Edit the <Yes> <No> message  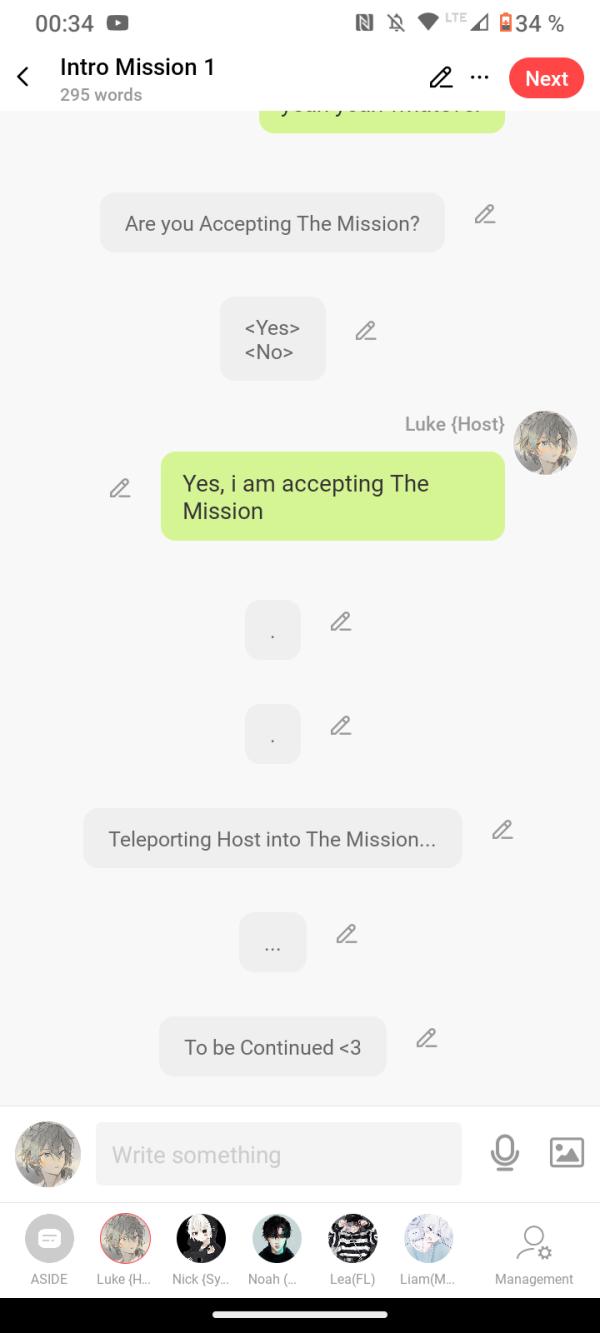point(365,331)
